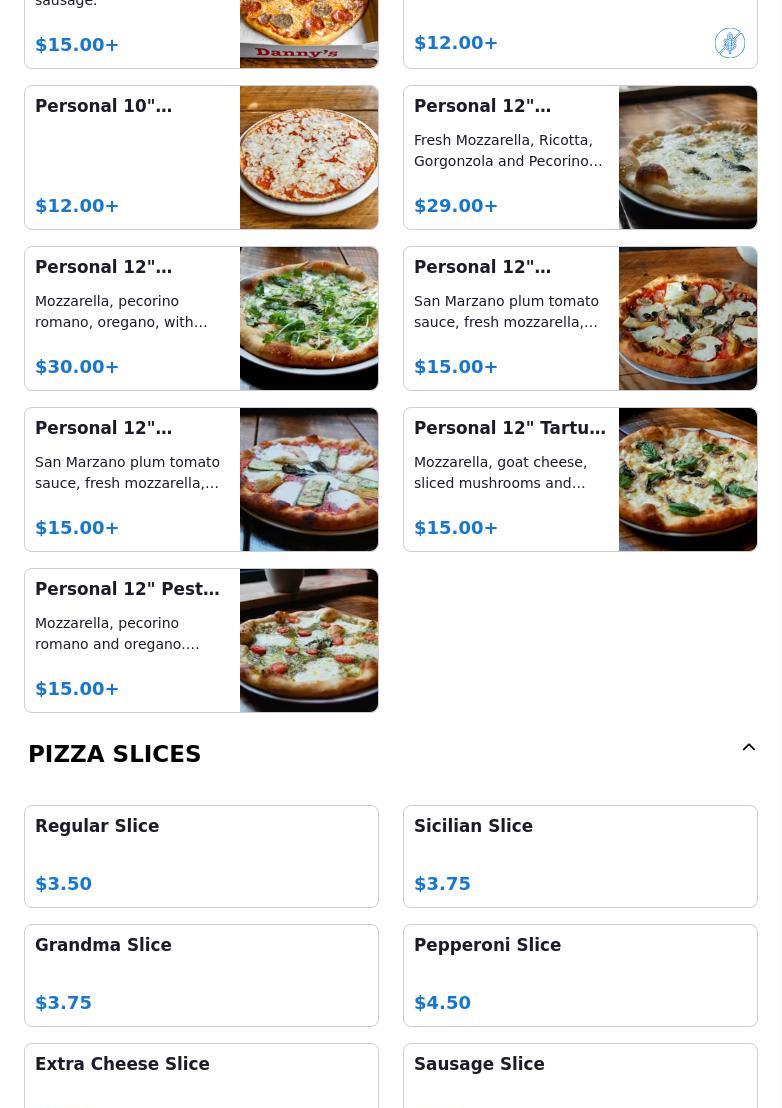Select the Sicilian Slice card
Screen dimensions: 782x1108
(580, 856)
